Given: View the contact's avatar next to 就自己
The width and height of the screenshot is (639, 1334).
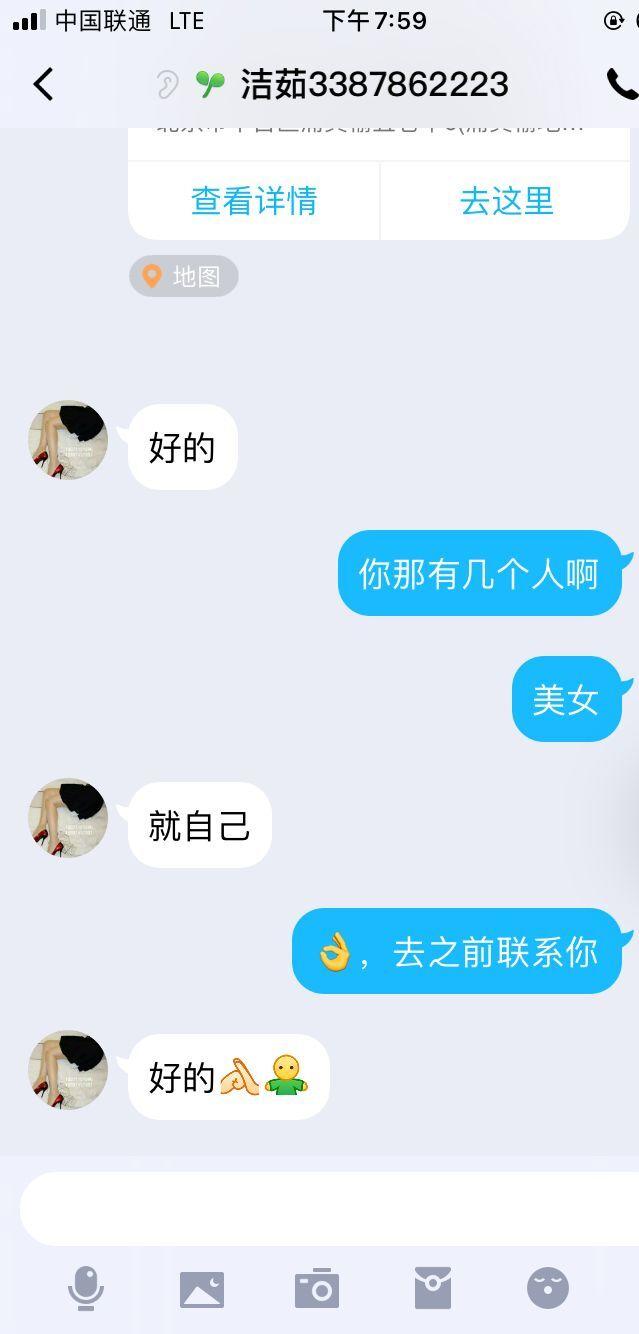Looking at the screenshot, I should [x=68, y=818].
